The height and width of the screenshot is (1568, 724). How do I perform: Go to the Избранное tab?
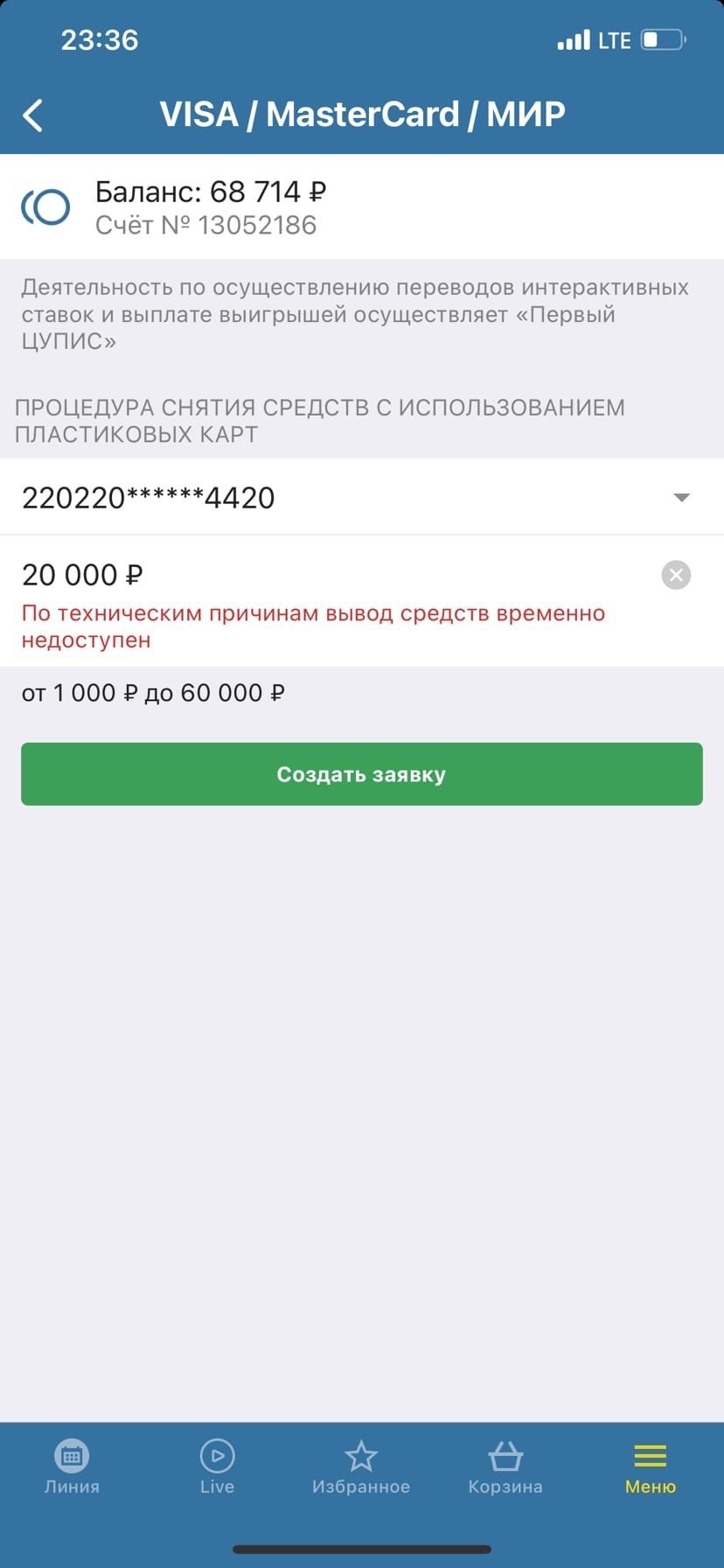point(361,1467)
